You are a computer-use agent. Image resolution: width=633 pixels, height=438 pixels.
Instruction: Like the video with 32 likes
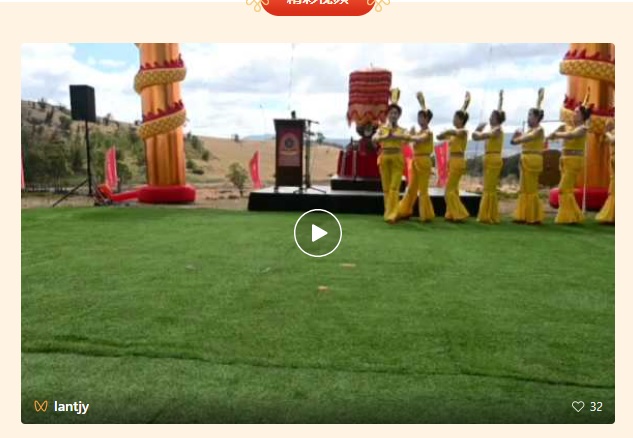click(x=578, y=407)
